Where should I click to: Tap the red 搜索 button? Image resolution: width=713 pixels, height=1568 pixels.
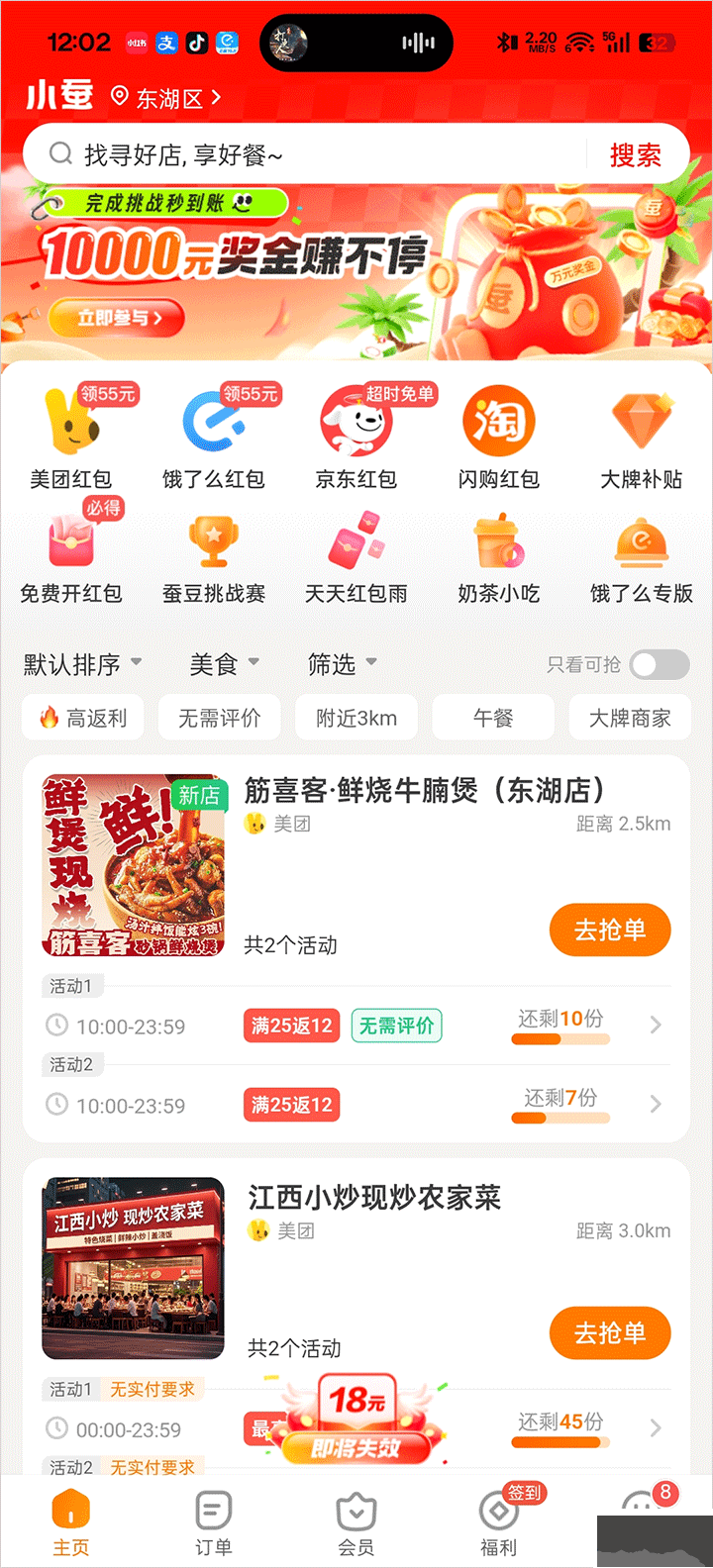635,154
